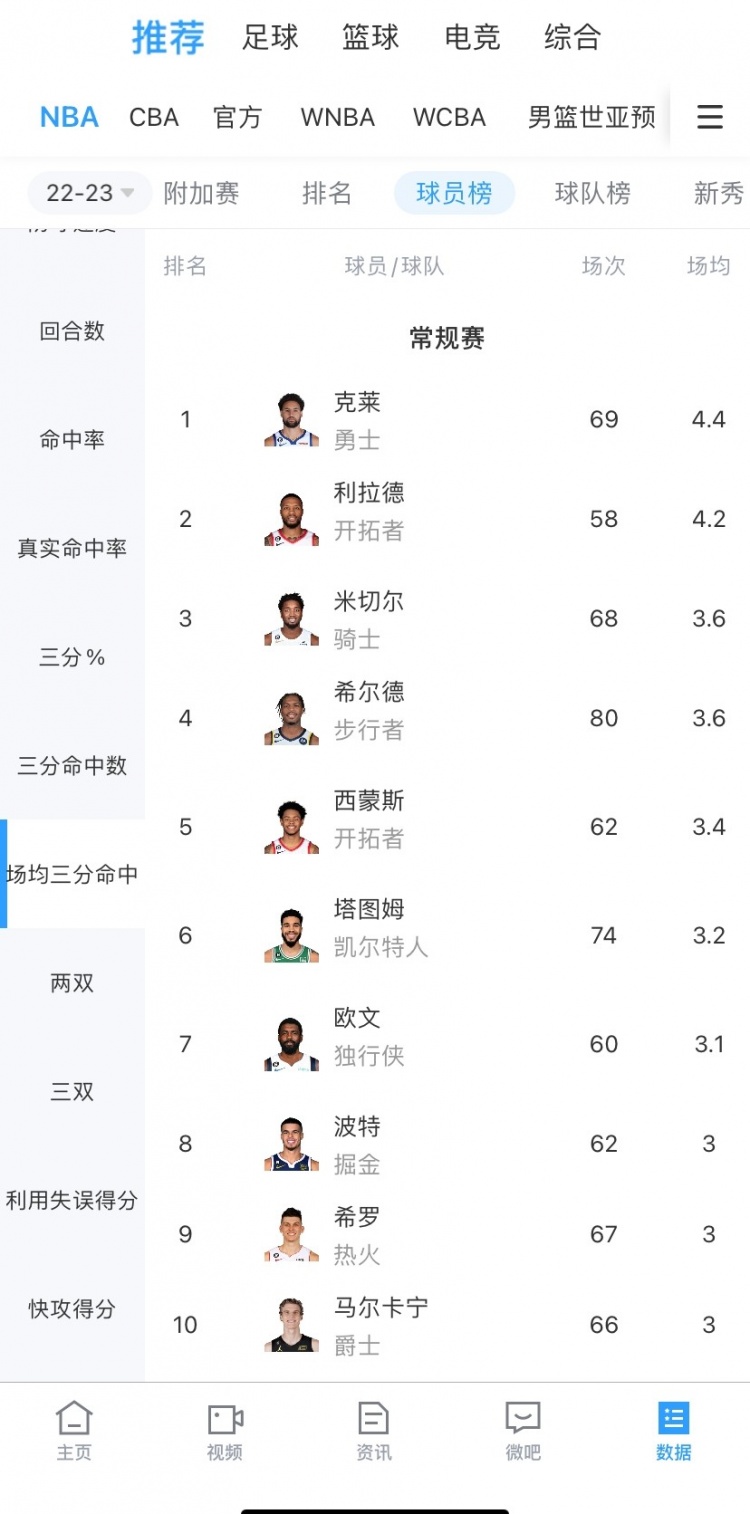The height and width of the screenshot is (1514, 750).
Task: Select 快攻得分 stat category
Action: point(72,1309)
